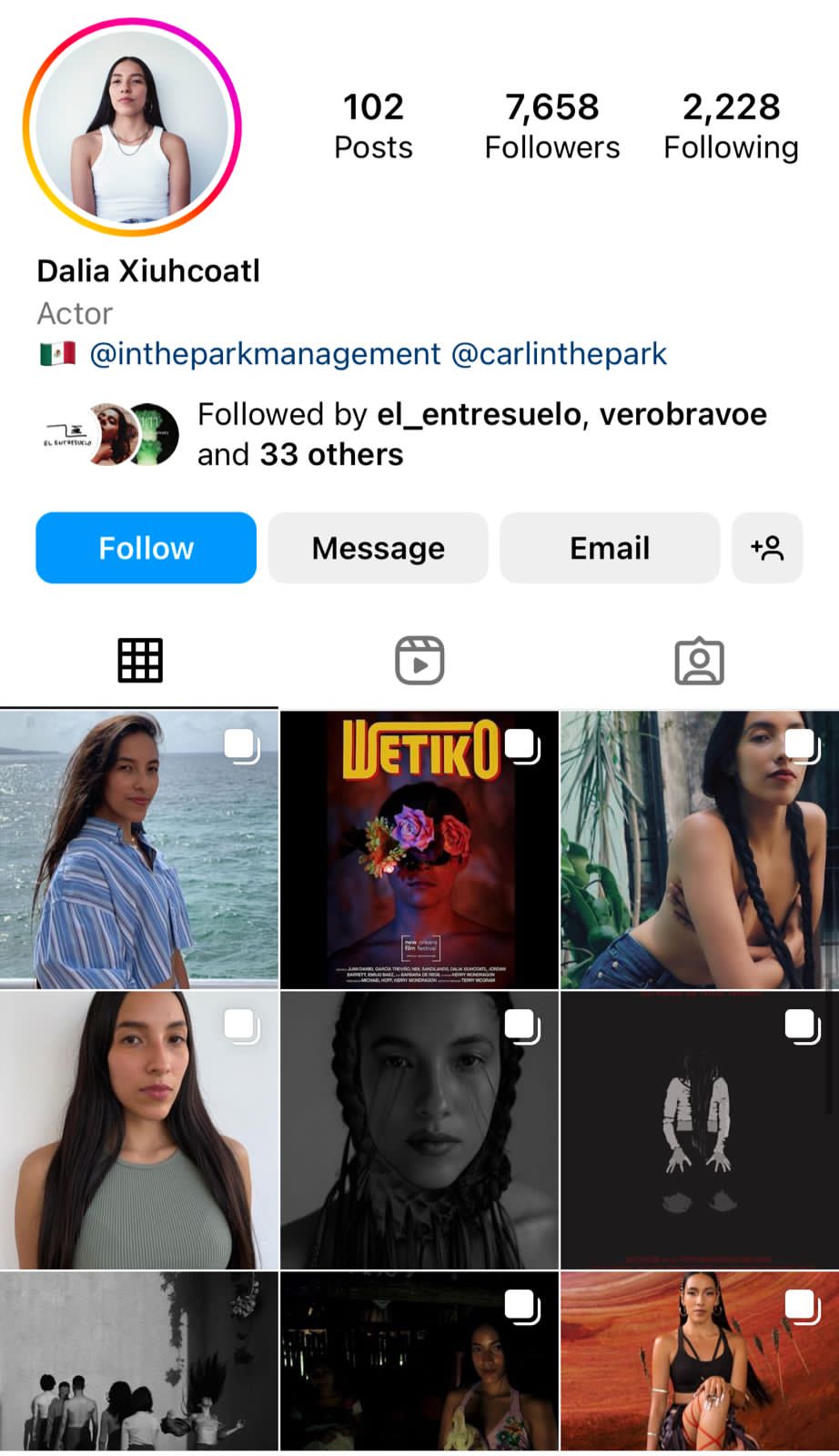The width and height of the screenshot is (839, 1456).
Task: Open suggested accounts add-person icon
Action: click(x=767, y=548)
